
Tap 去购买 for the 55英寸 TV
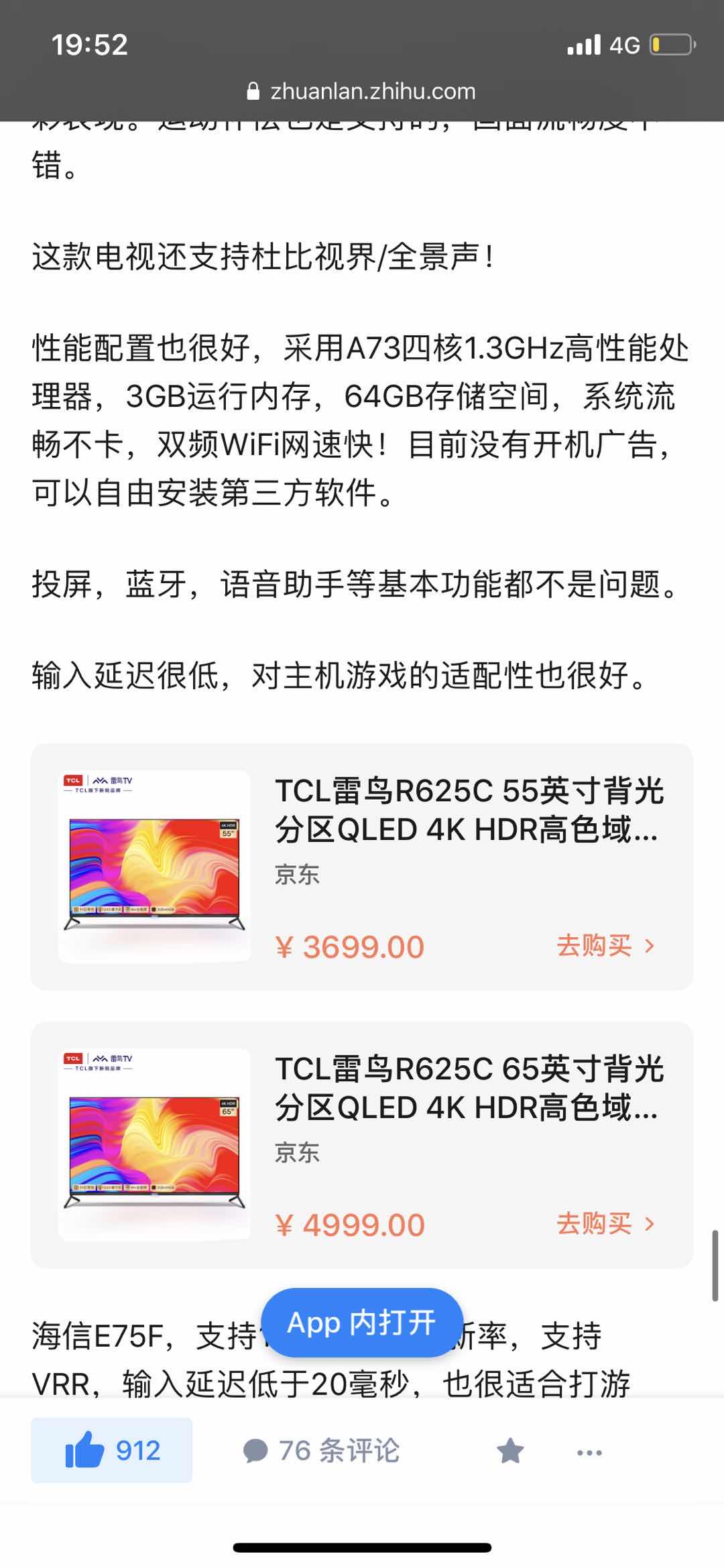[x=605, y=946]
